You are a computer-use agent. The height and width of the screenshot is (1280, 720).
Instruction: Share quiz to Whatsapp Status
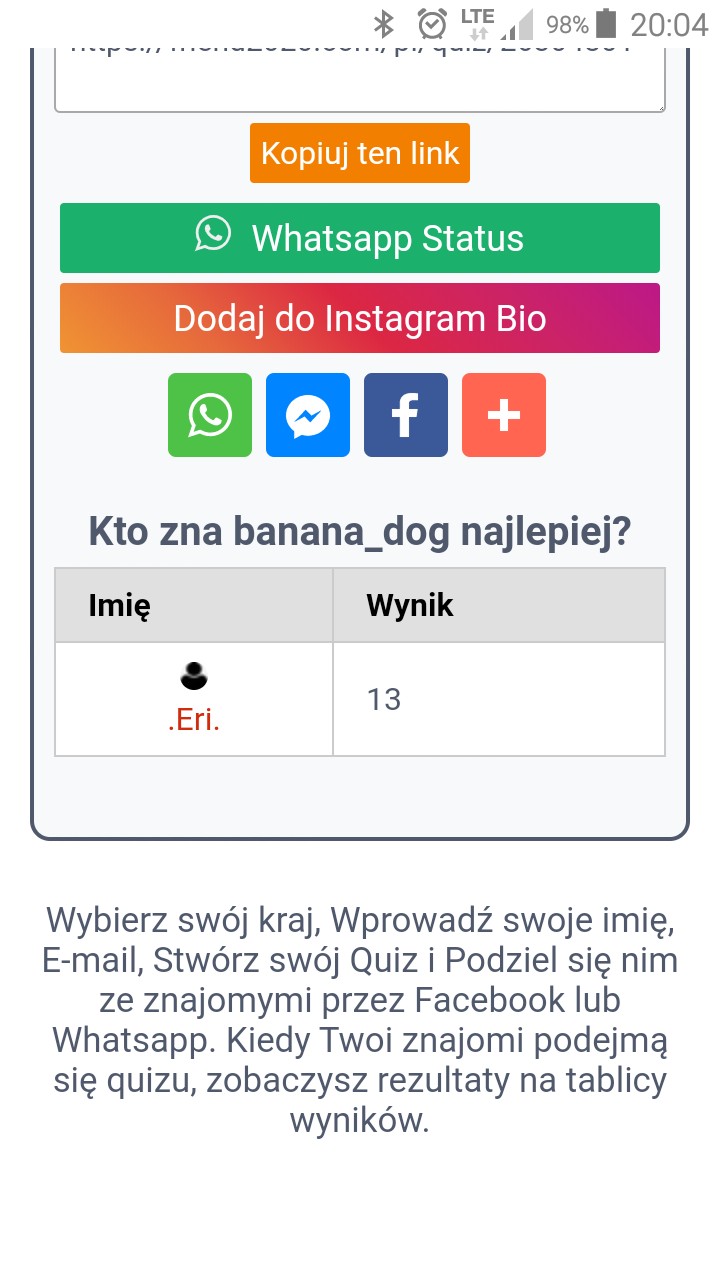360,238
